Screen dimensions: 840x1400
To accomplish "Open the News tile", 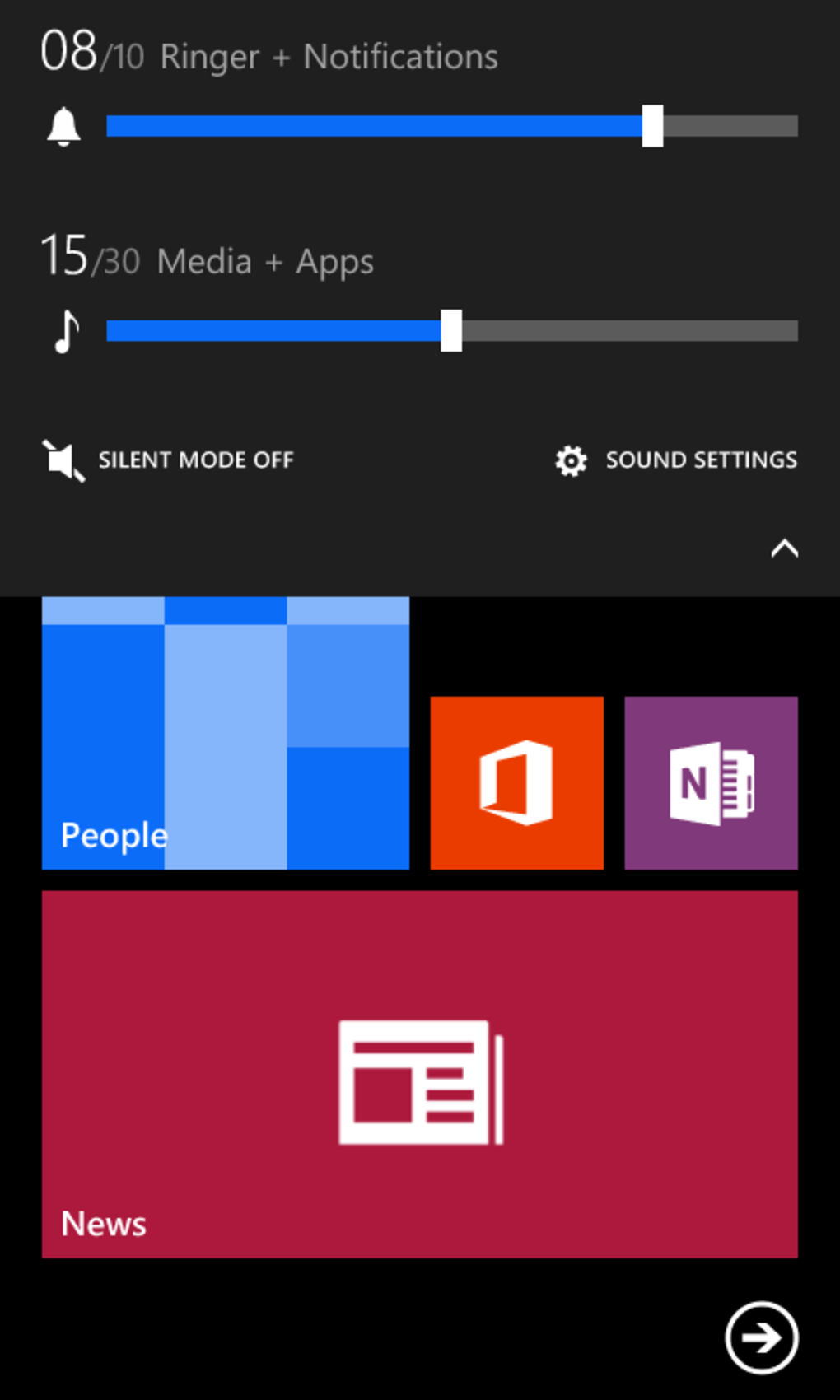I will point(419,1073).
